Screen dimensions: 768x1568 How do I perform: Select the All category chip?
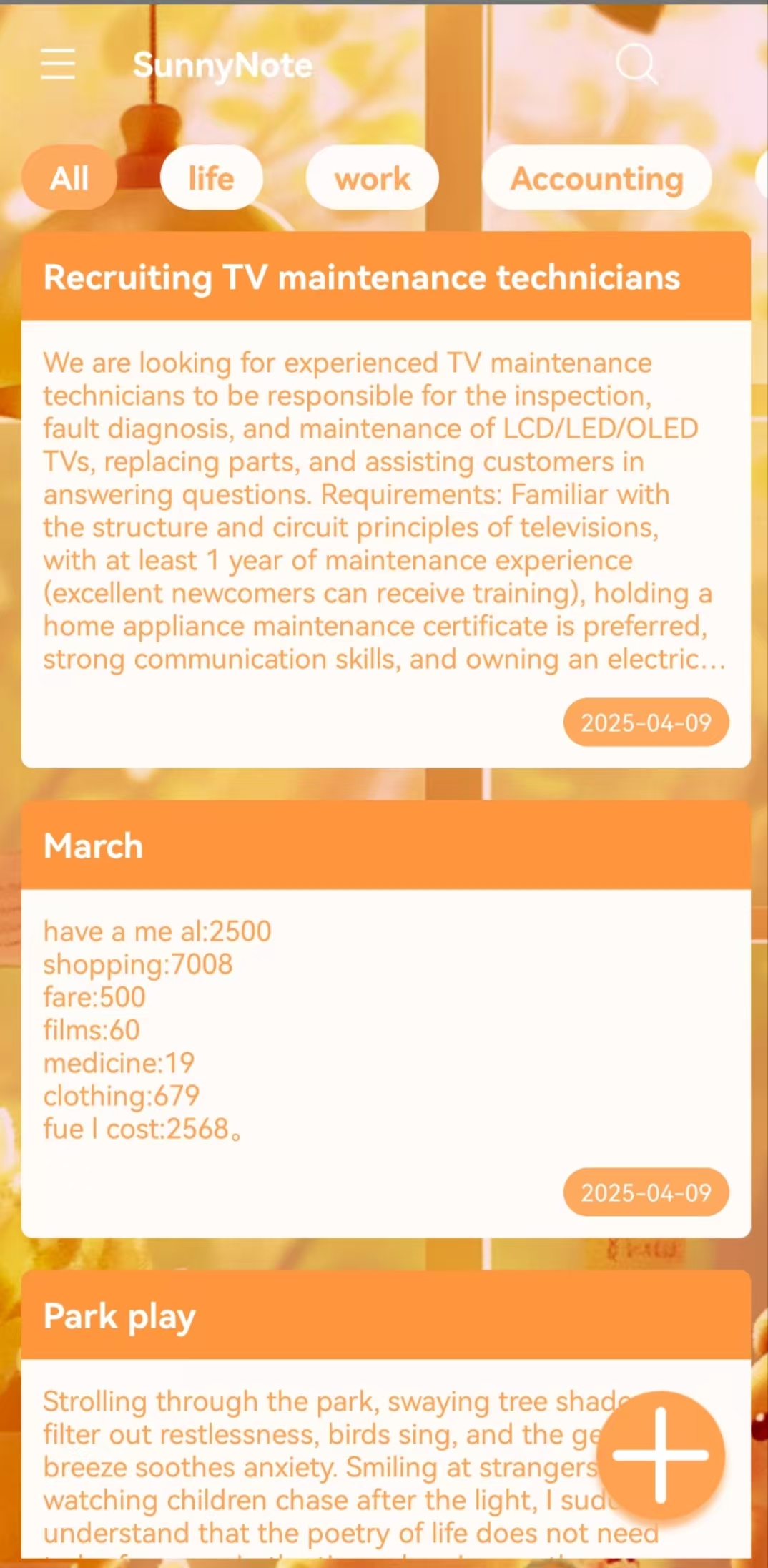(69, 178)
